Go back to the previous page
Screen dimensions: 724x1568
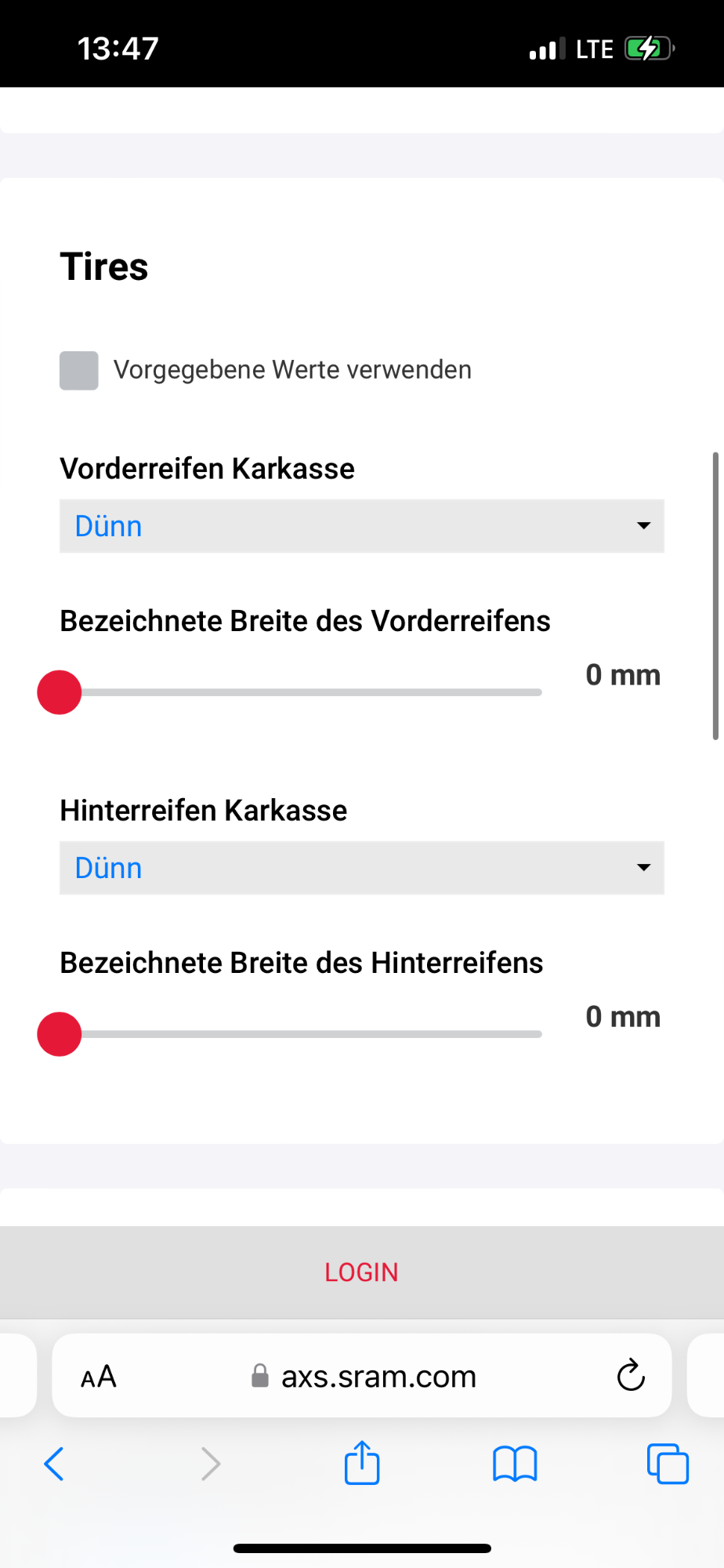point(54,1464)
